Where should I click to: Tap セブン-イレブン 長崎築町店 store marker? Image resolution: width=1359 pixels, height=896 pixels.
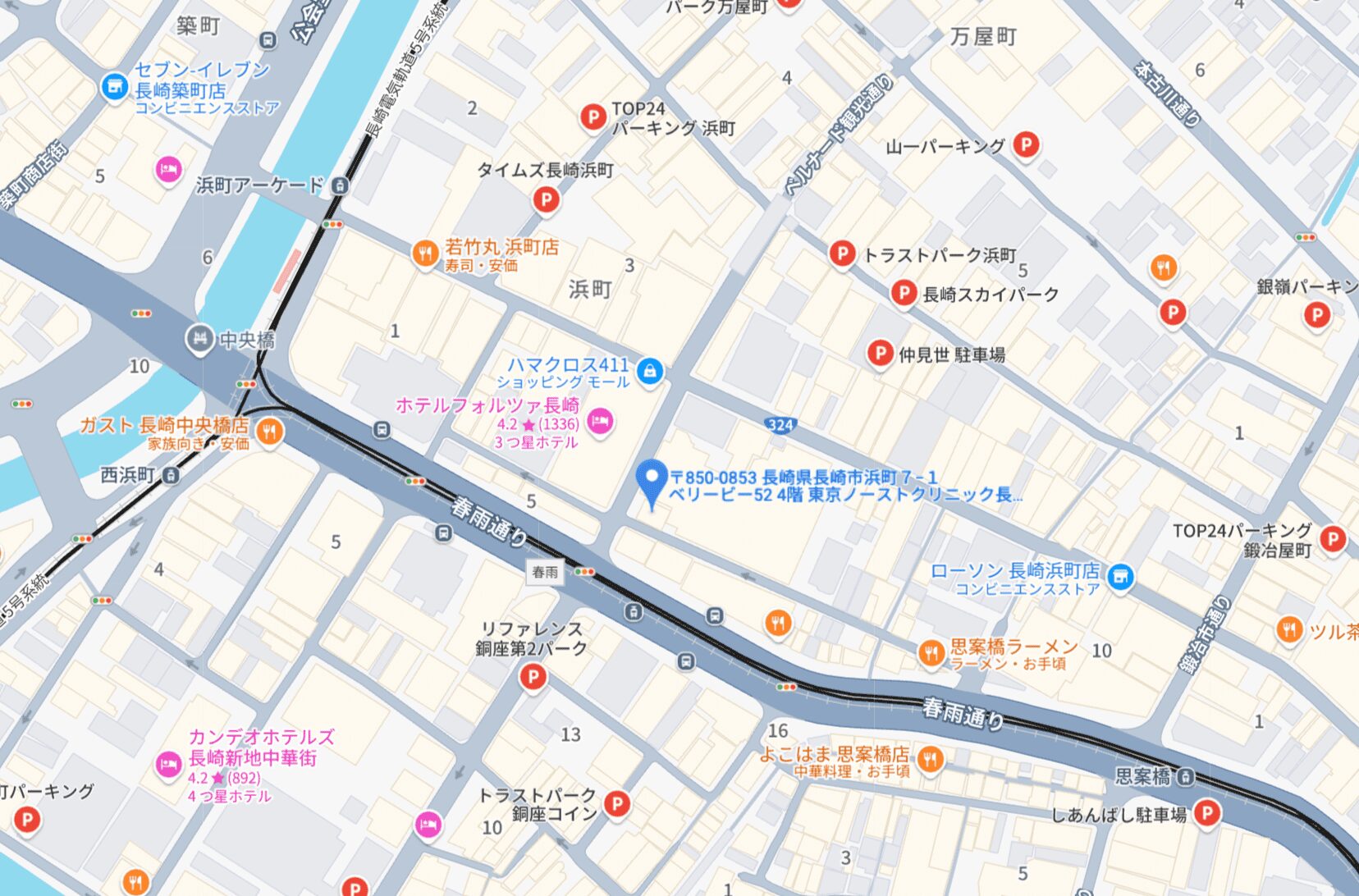click(114, 86)
